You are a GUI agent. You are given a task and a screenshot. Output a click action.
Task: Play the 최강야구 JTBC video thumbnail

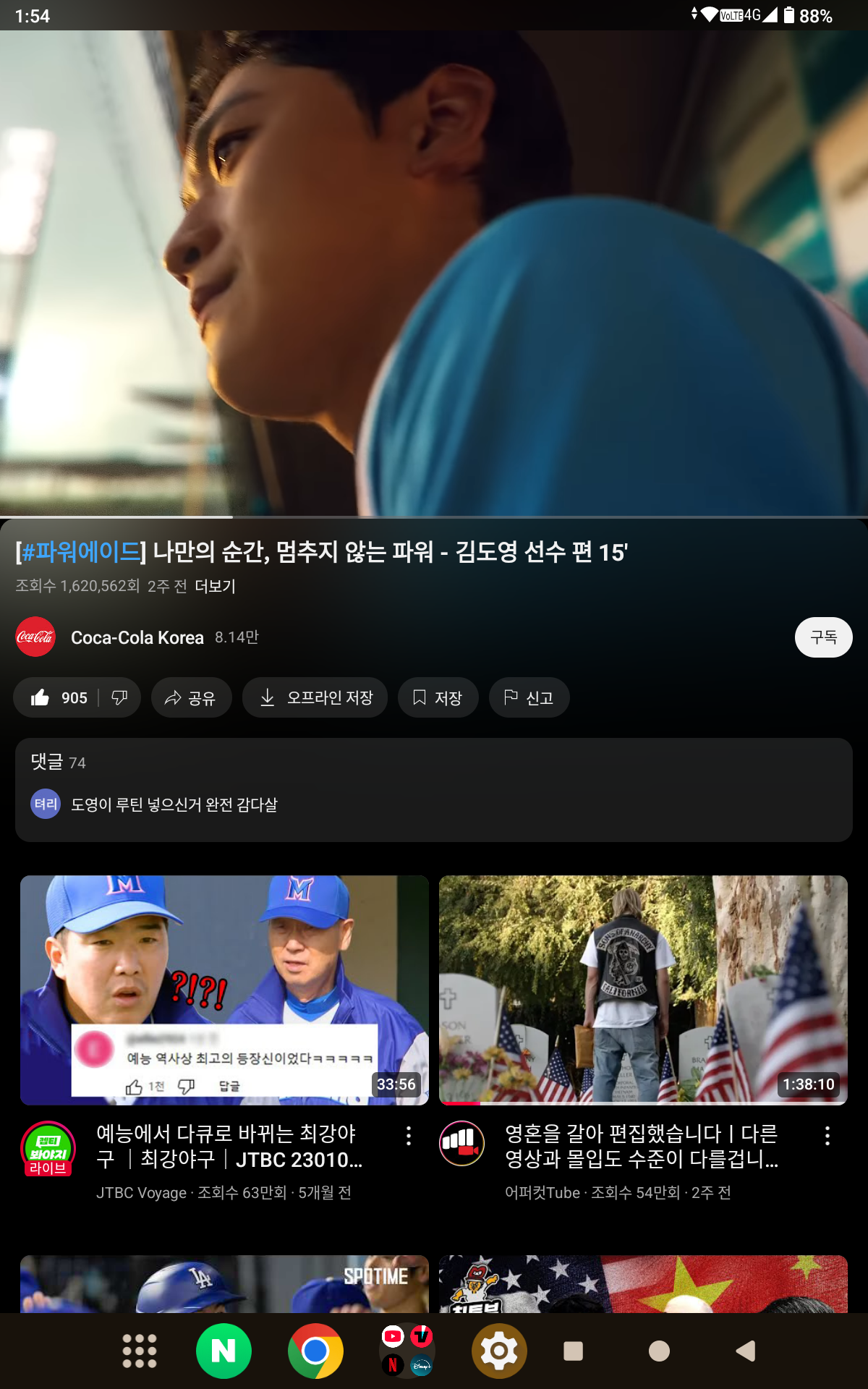tap(224, 990)
